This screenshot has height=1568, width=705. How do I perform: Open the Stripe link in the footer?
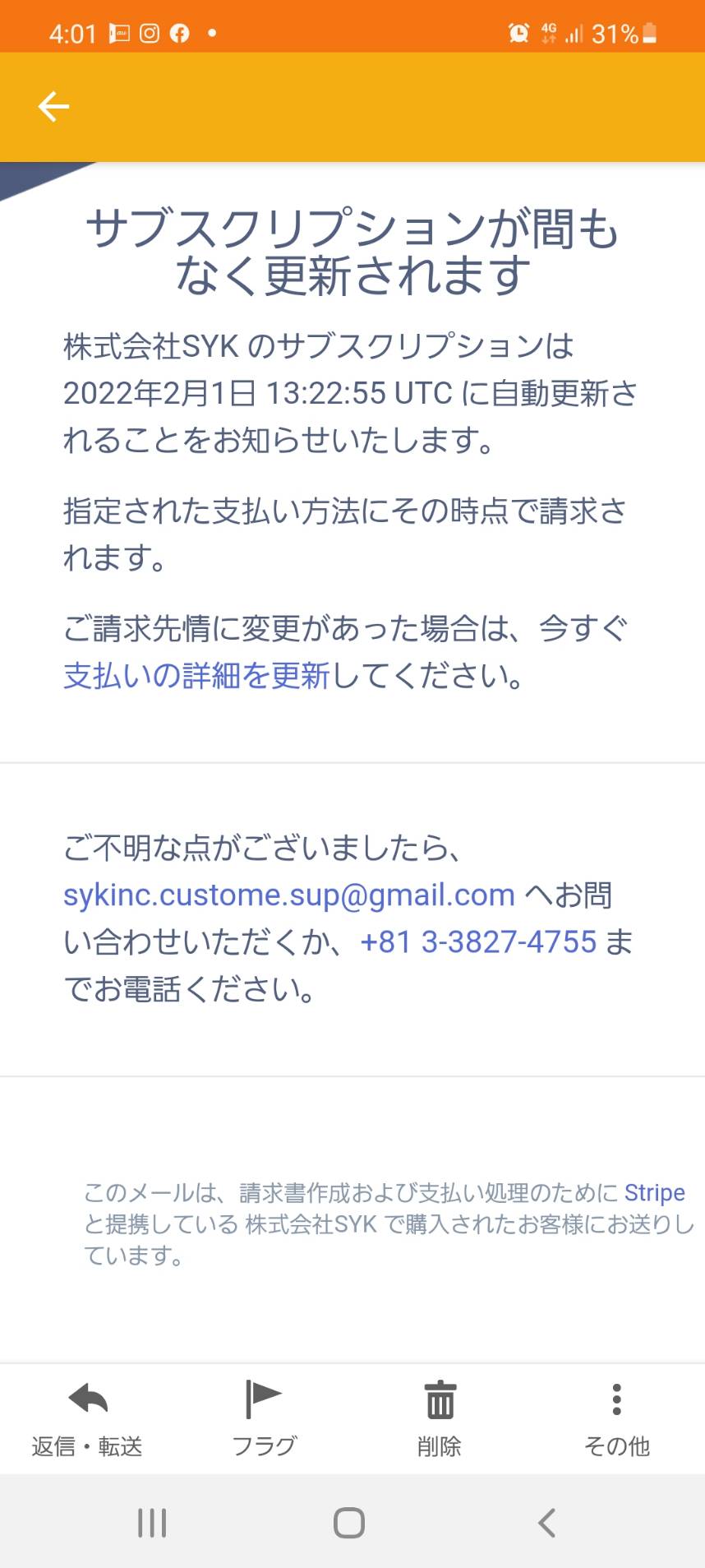click(654, 1192)
